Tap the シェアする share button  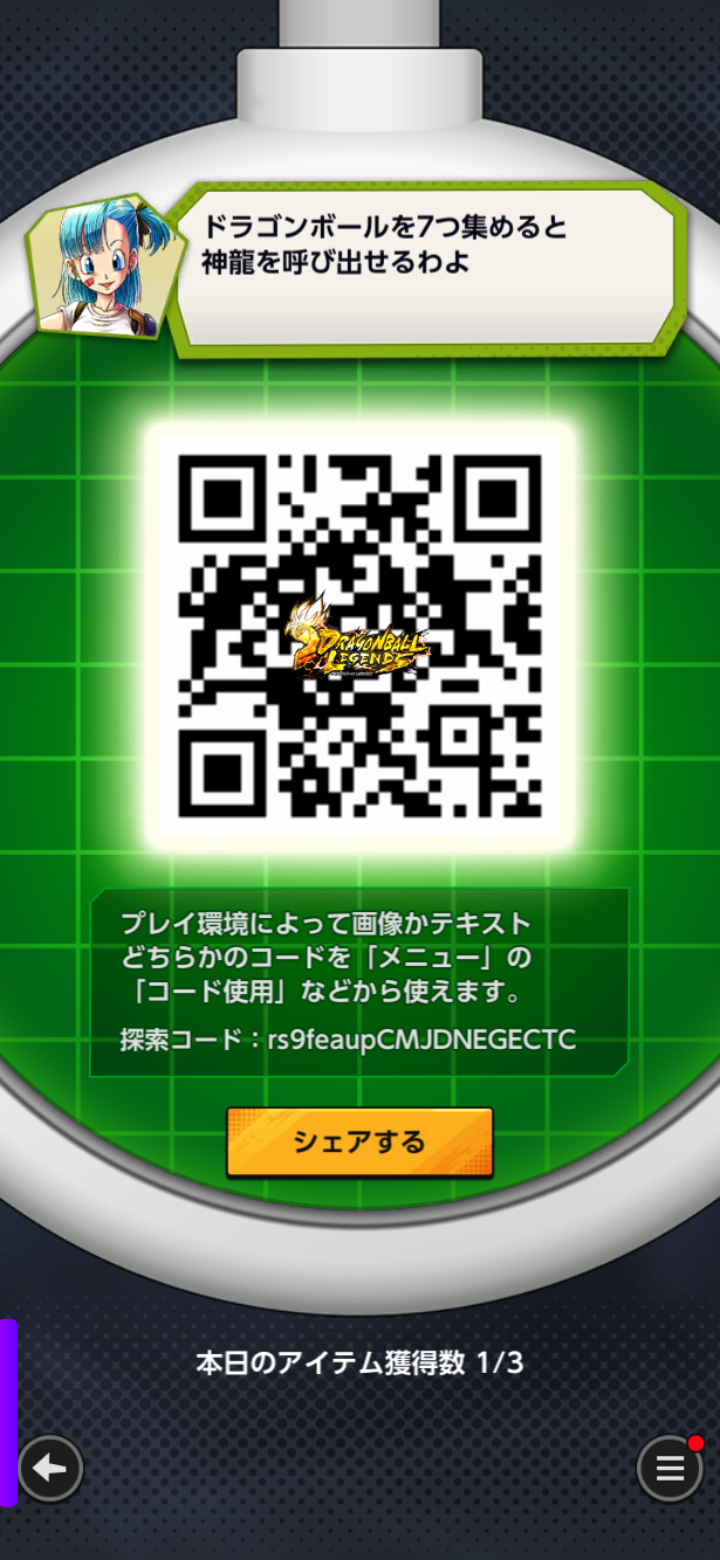(360, 1141)
